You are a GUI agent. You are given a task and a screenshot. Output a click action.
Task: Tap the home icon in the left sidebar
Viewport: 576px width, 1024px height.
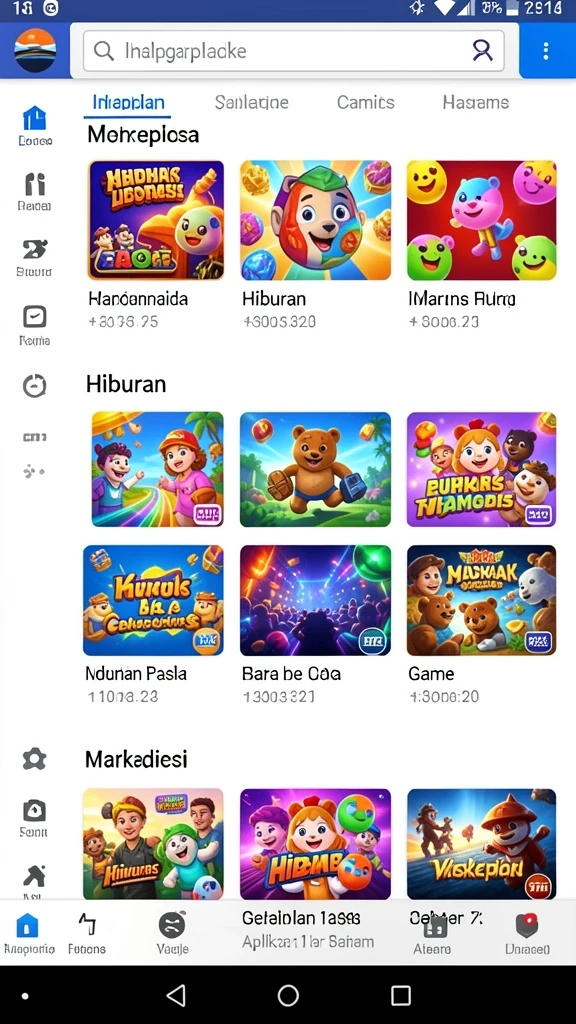coord(35,124)
